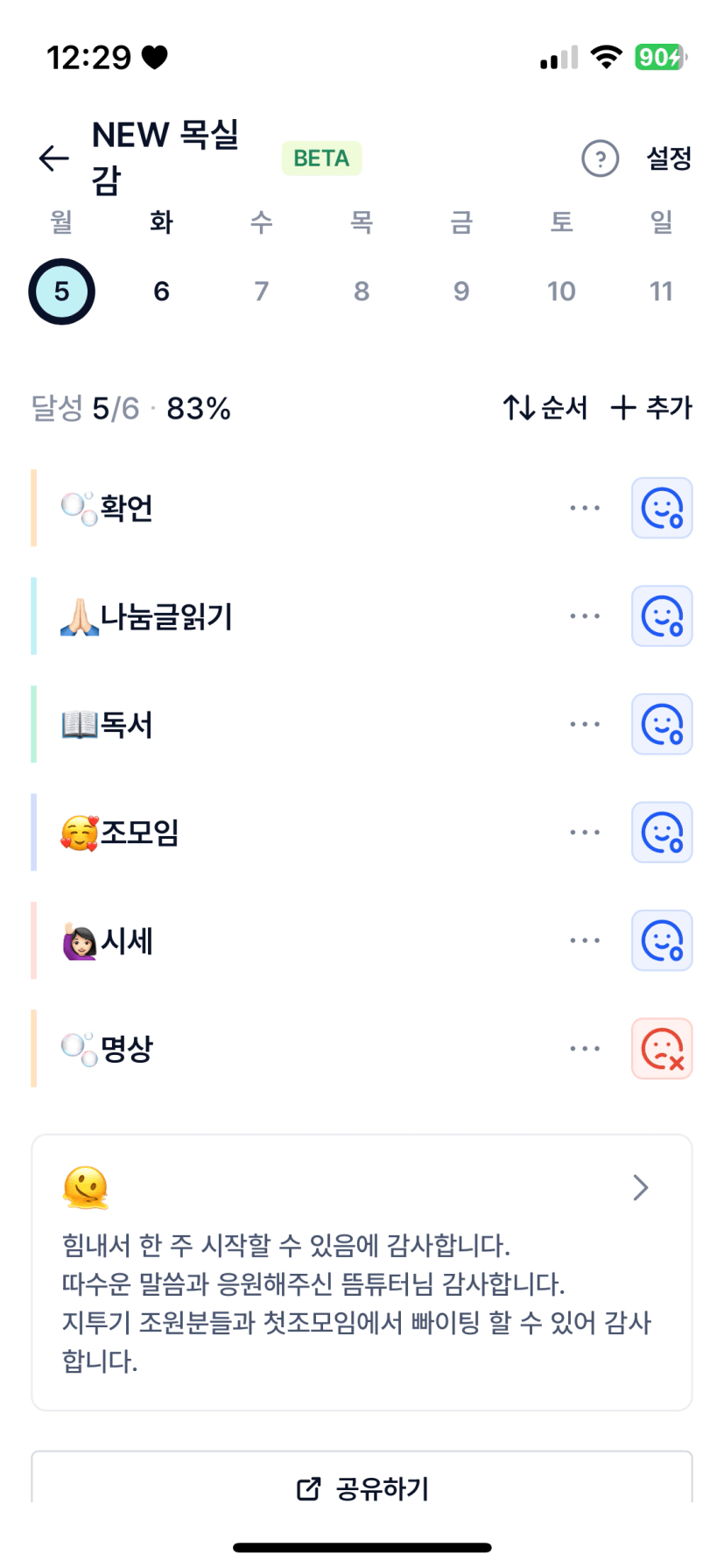The width and height of the screenshot is (724, 1568).
Task: Open more options for 확언
Action: click(584, 508)
